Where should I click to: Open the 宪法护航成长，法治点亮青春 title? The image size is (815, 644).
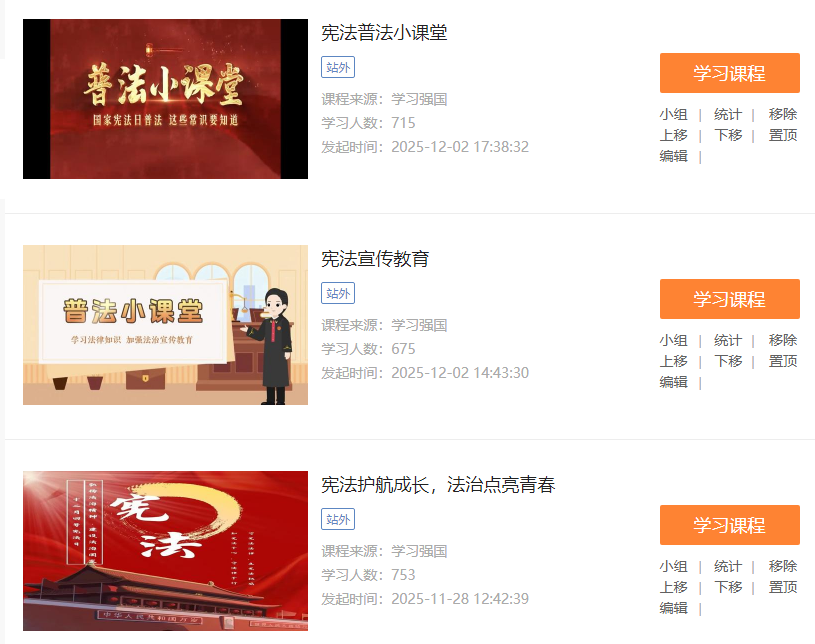[437, 485]
